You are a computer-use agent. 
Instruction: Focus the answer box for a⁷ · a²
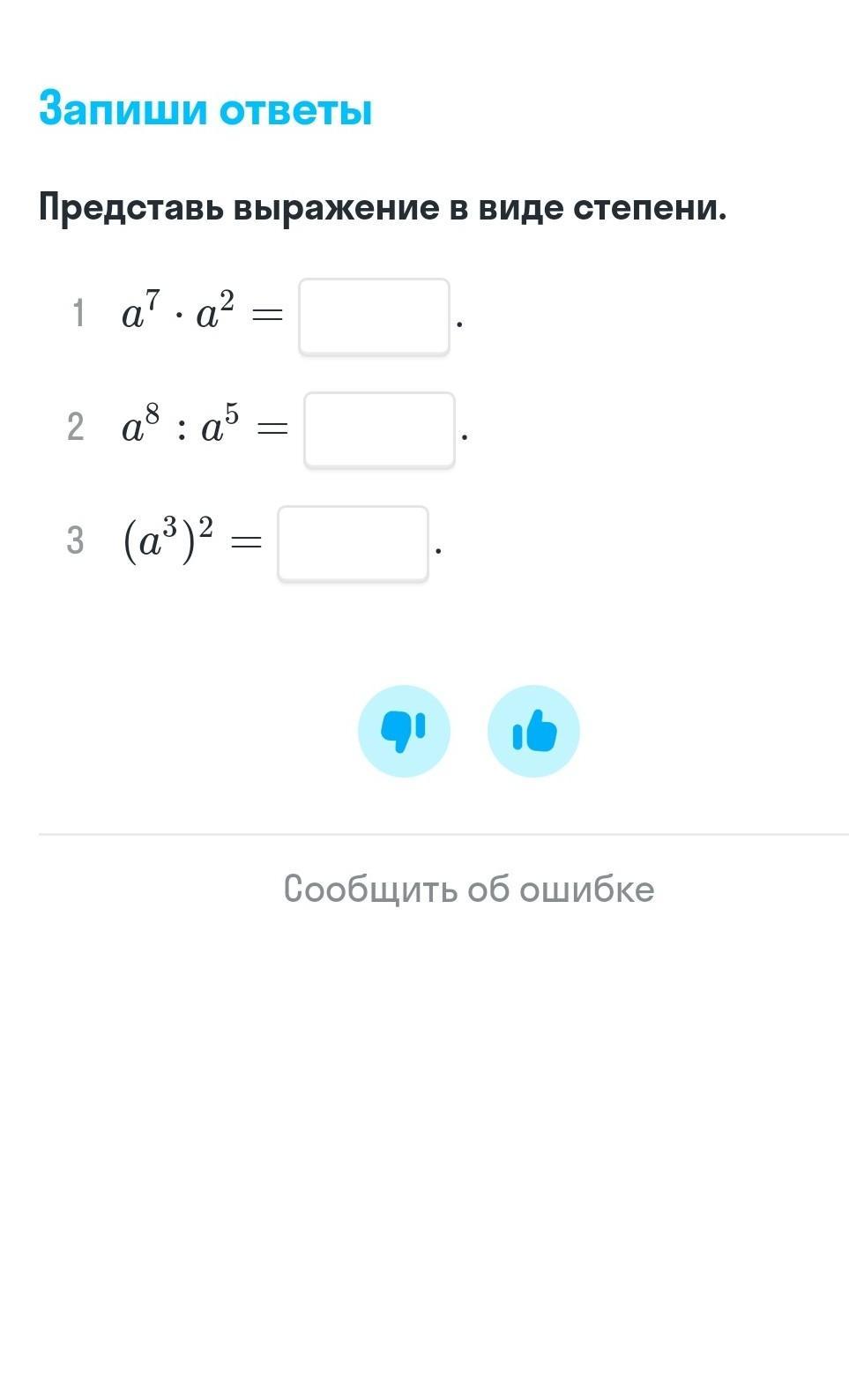(374, 316)
